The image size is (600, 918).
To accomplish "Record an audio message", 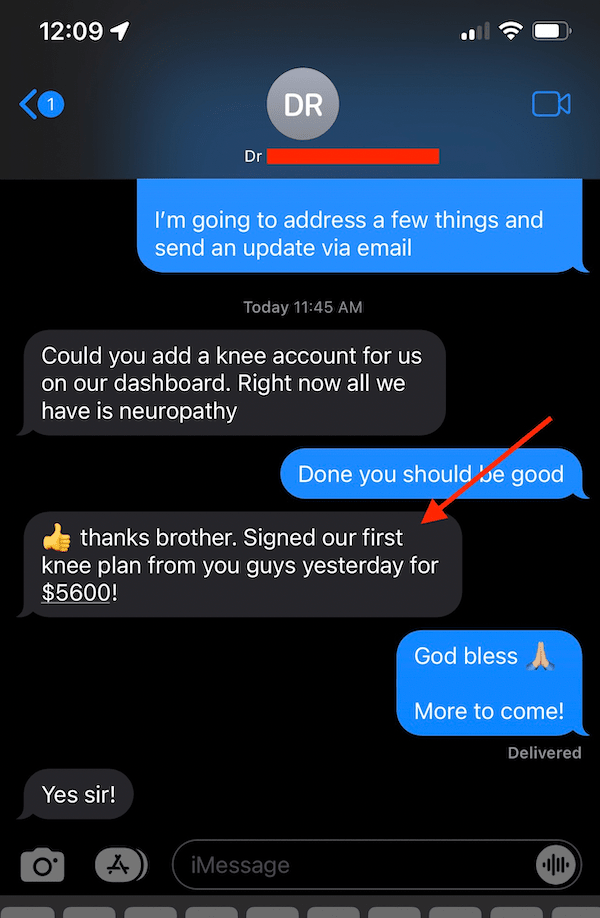I will click(556, 865).
